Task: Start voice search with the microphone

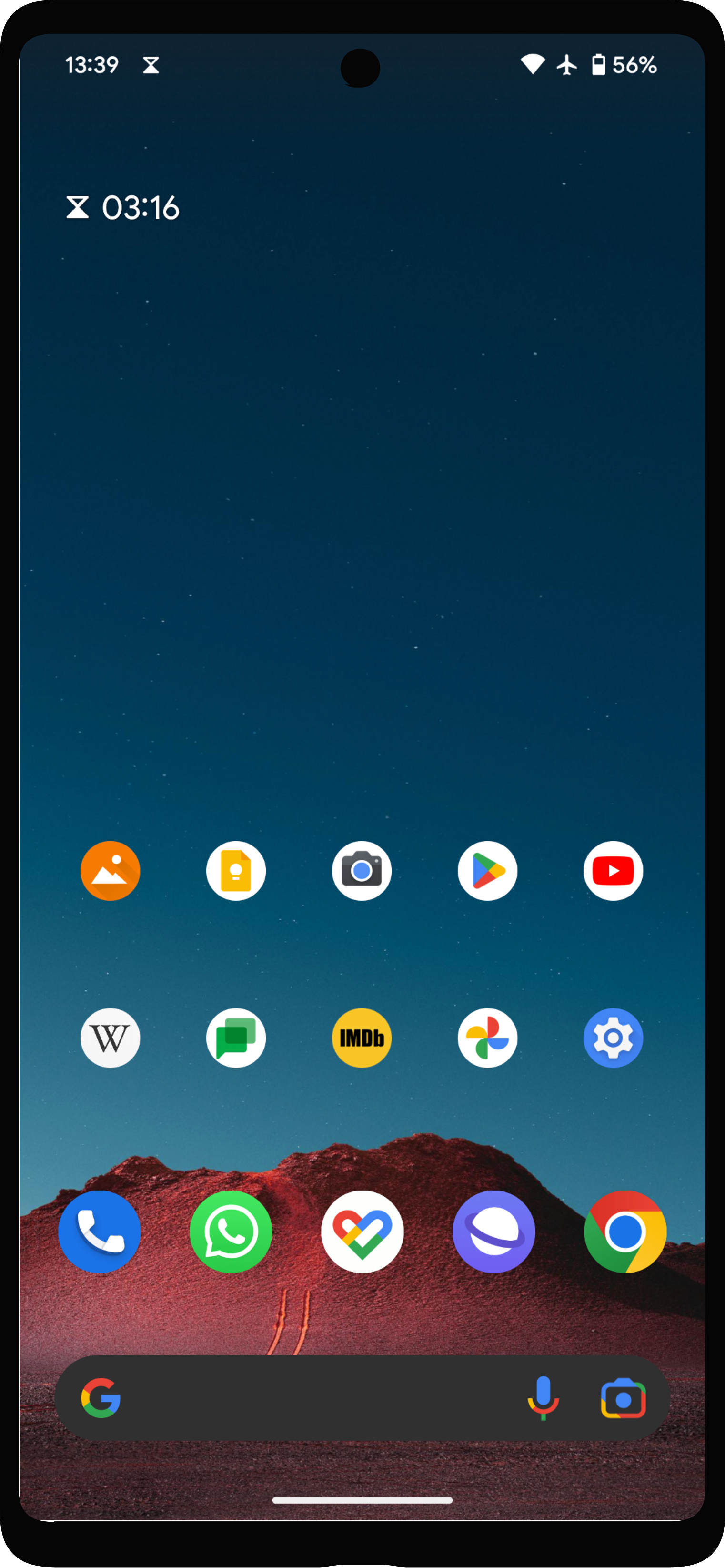Action: [x=543, y=1397]
